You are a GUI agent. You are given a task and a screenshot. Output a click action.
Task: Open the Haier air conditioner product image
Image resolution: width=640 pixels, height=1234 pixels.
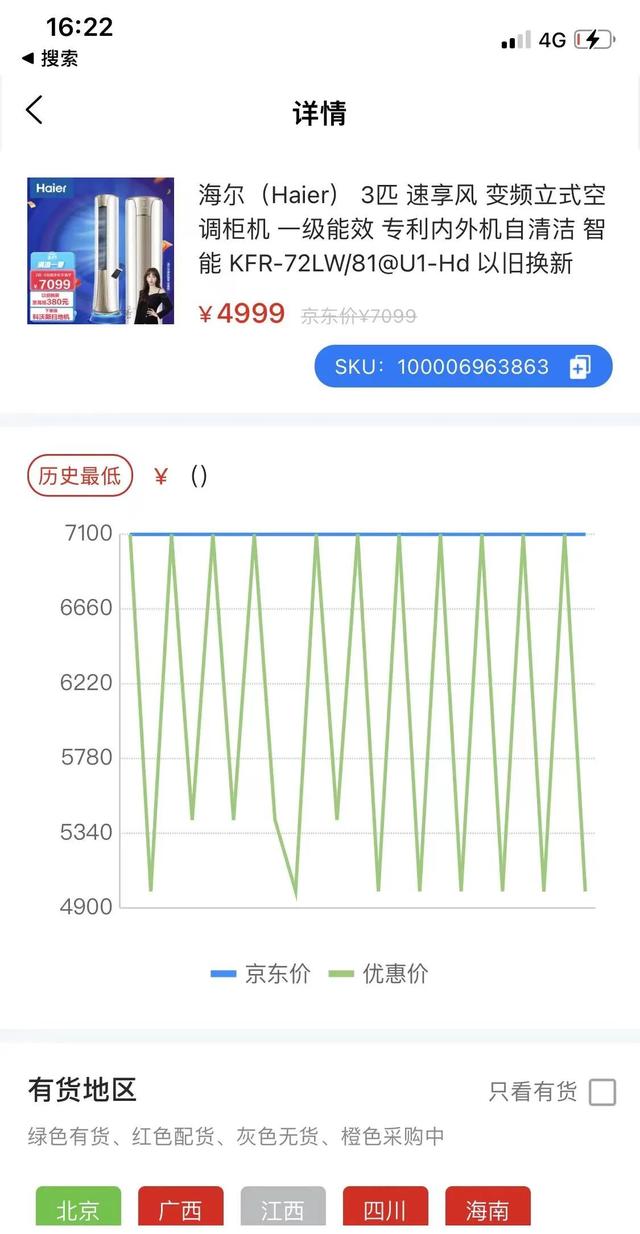click(100, 251)
